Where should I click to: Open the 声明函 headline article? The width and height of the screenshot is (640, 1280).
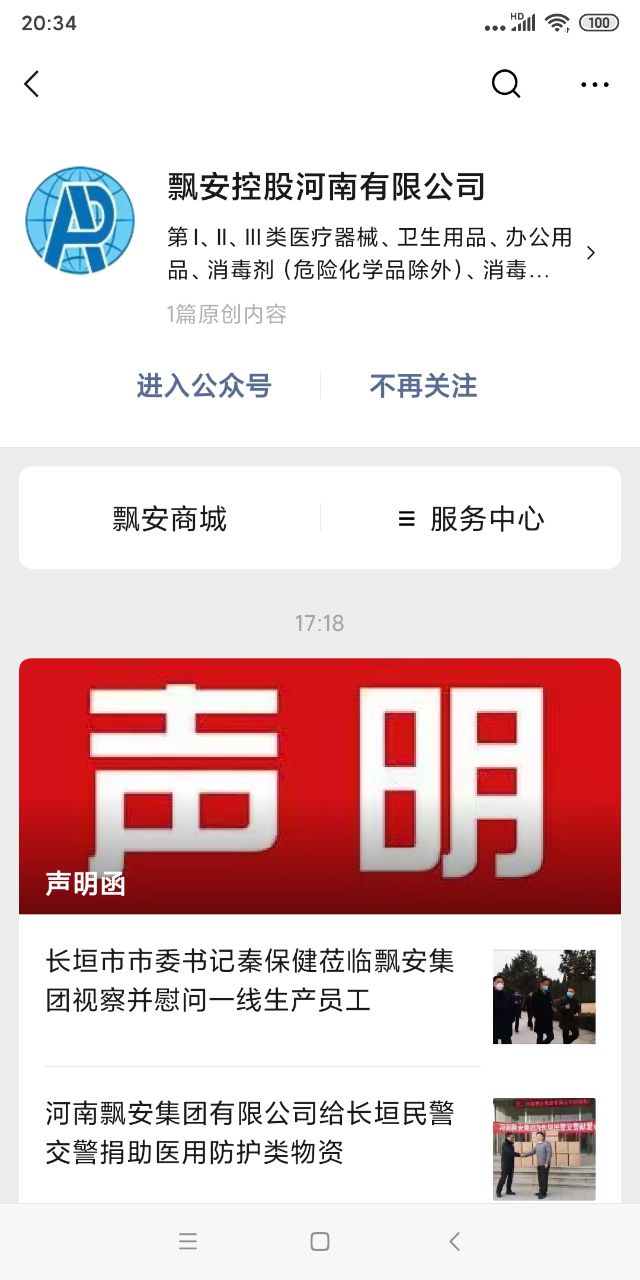pos(320,785)
